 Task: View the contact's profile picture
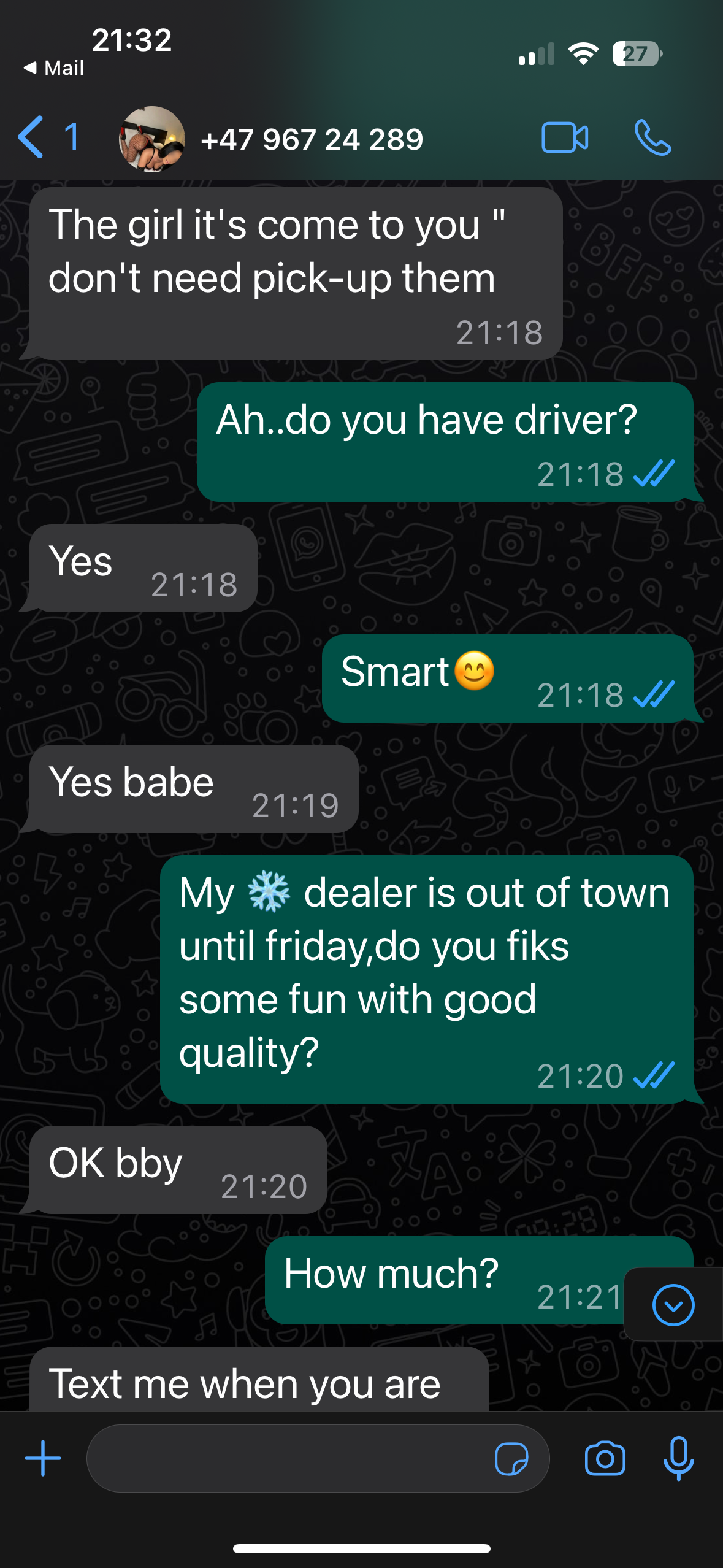[x=152, y=139]
